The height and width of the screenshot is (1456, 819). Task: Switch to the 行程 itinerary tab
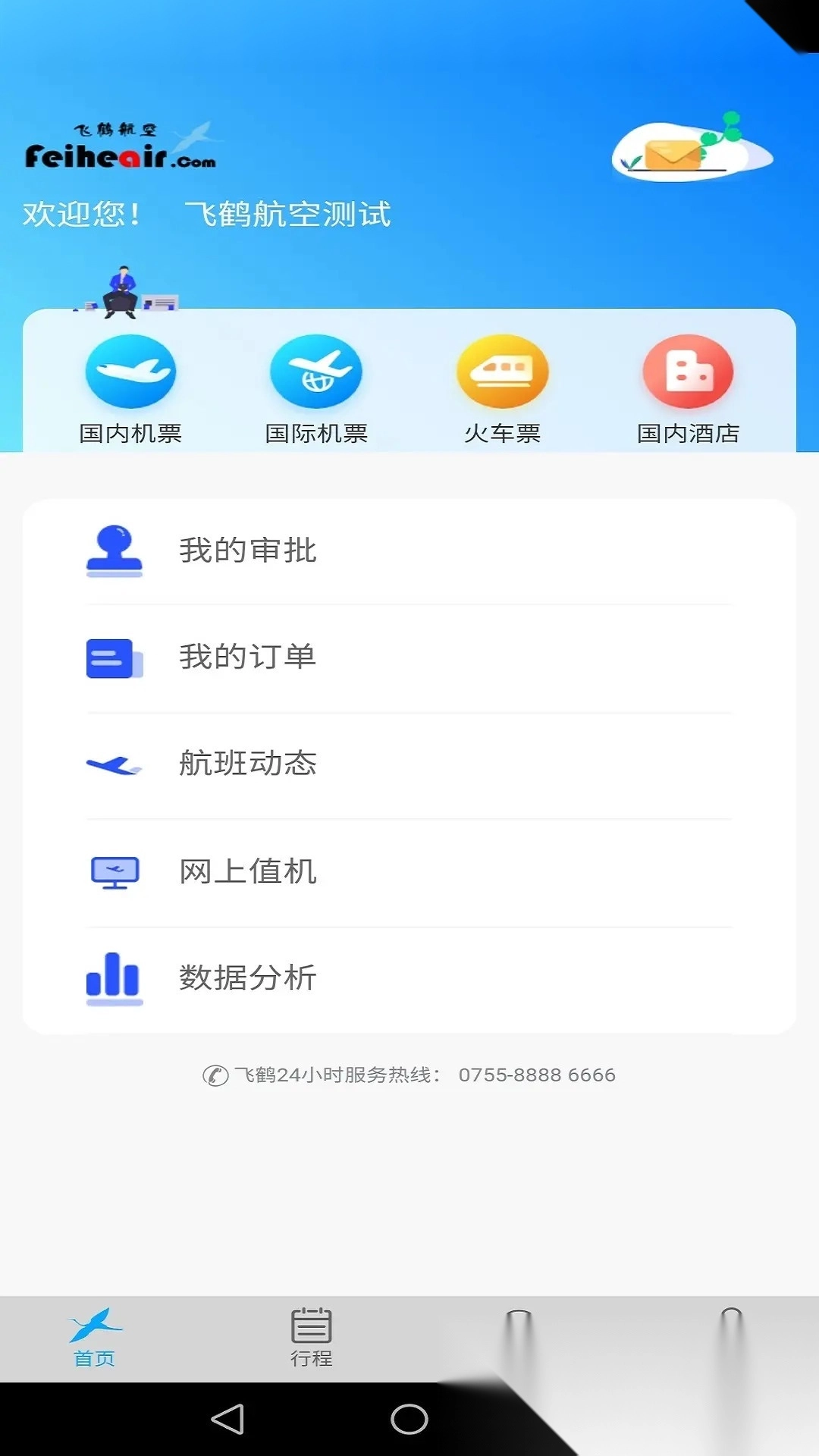coord(311,1338)
